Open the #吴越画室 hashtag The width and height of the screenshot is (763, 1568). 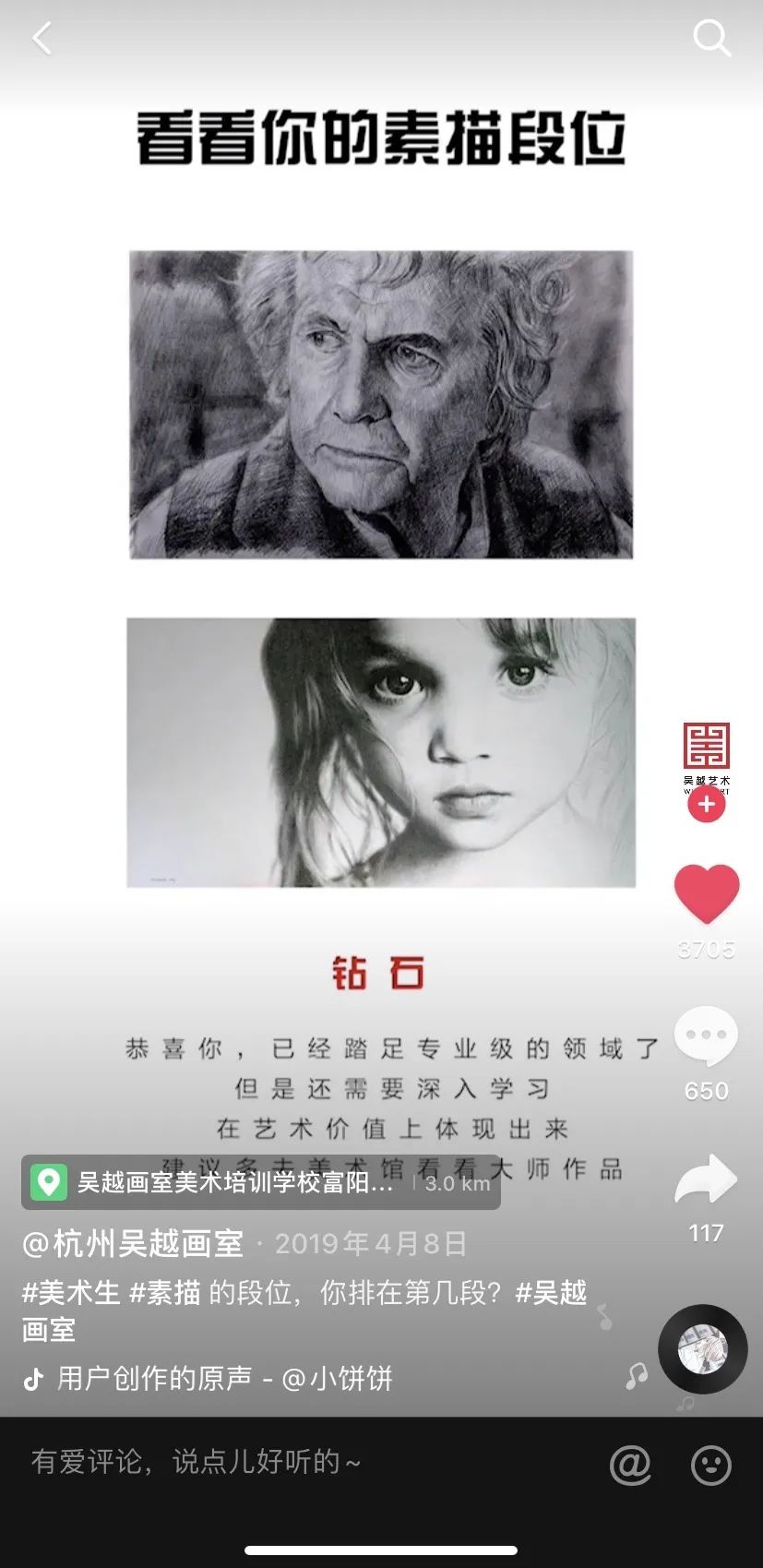[x=551, y=1292]
